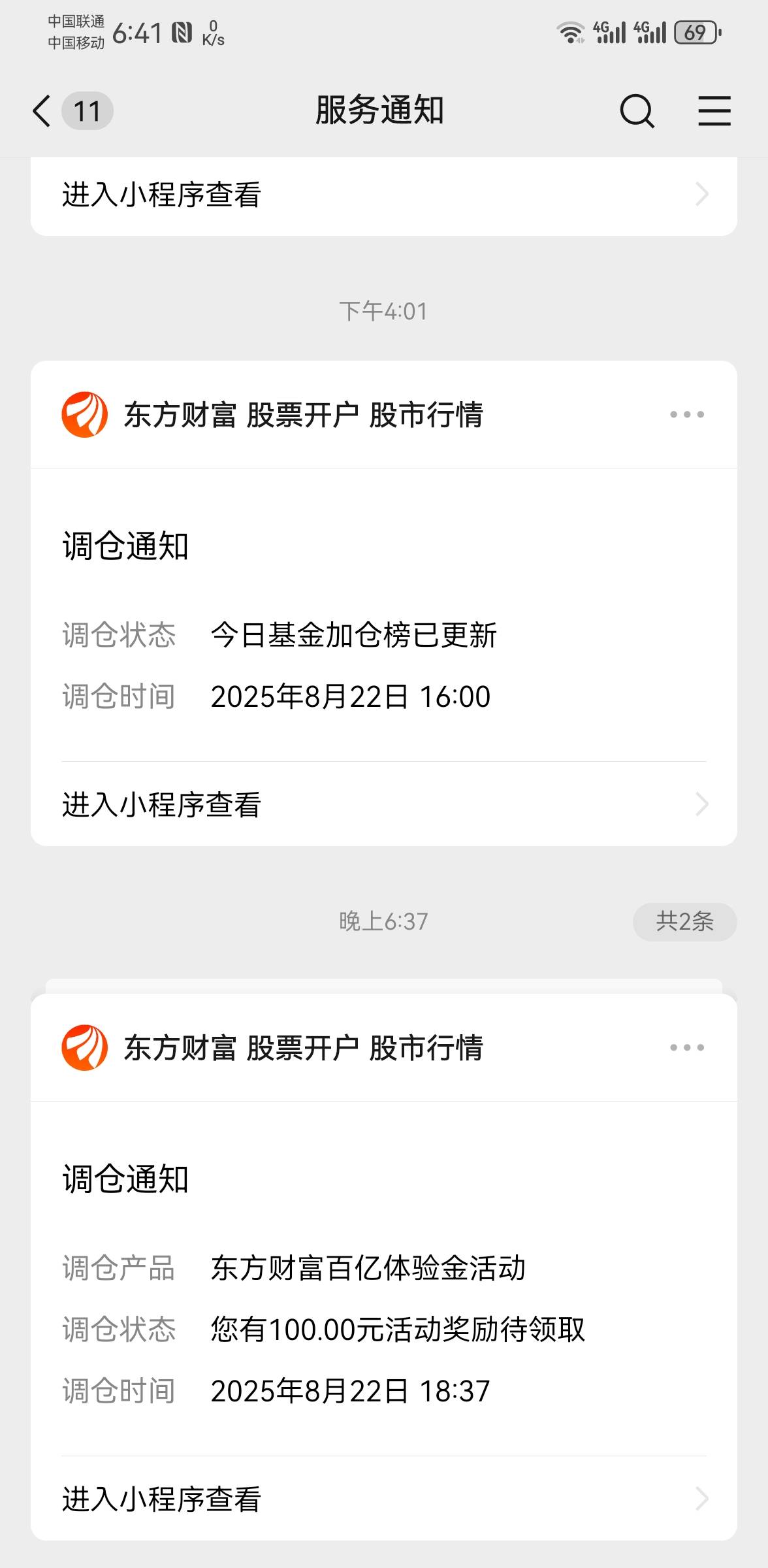768x1568 pixels.
Task: Expand the 共2条 grouped messages
Action: click(684, 922)
